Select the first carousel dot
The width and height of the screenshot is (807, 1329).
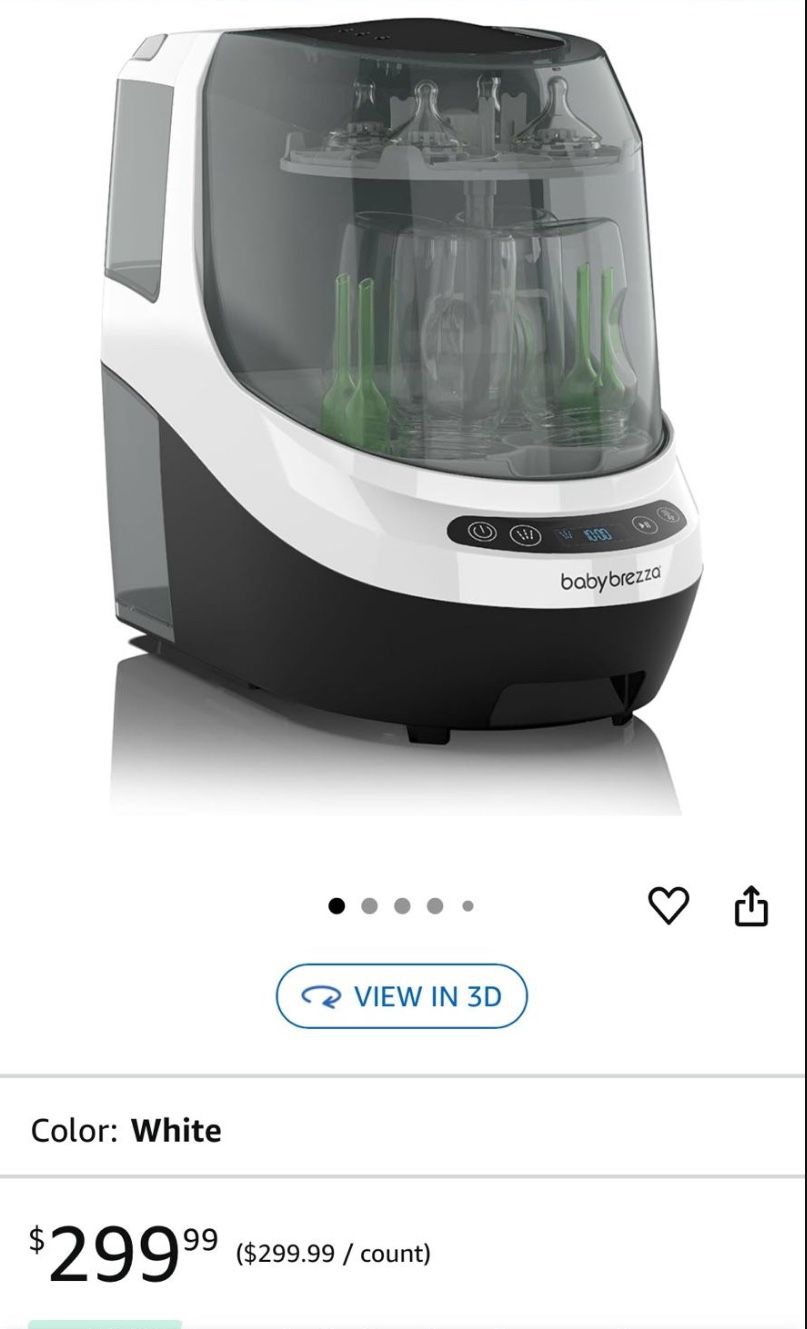click(336, 904)
